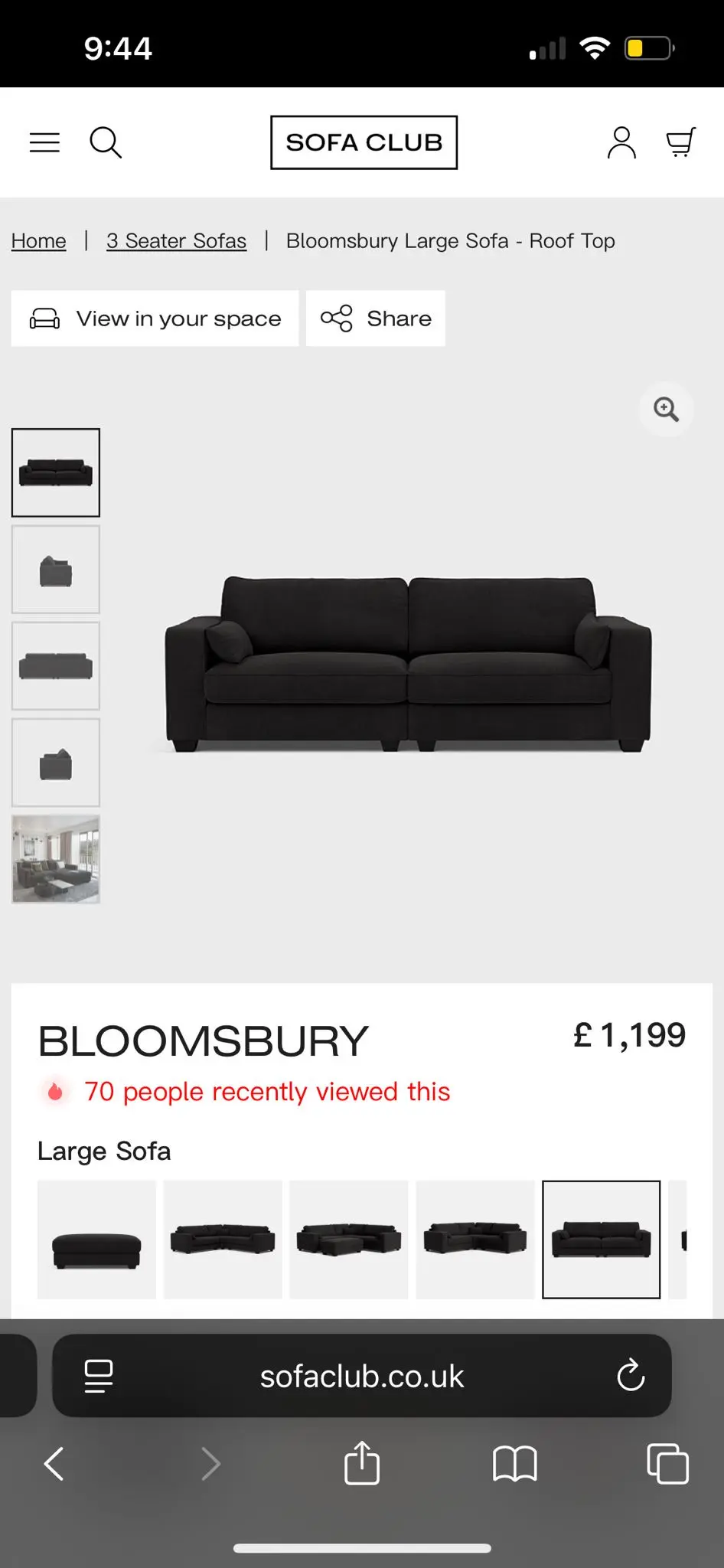Open the hamburger menu
Screen dimensions: 724x1568
[x=44, y=142]
